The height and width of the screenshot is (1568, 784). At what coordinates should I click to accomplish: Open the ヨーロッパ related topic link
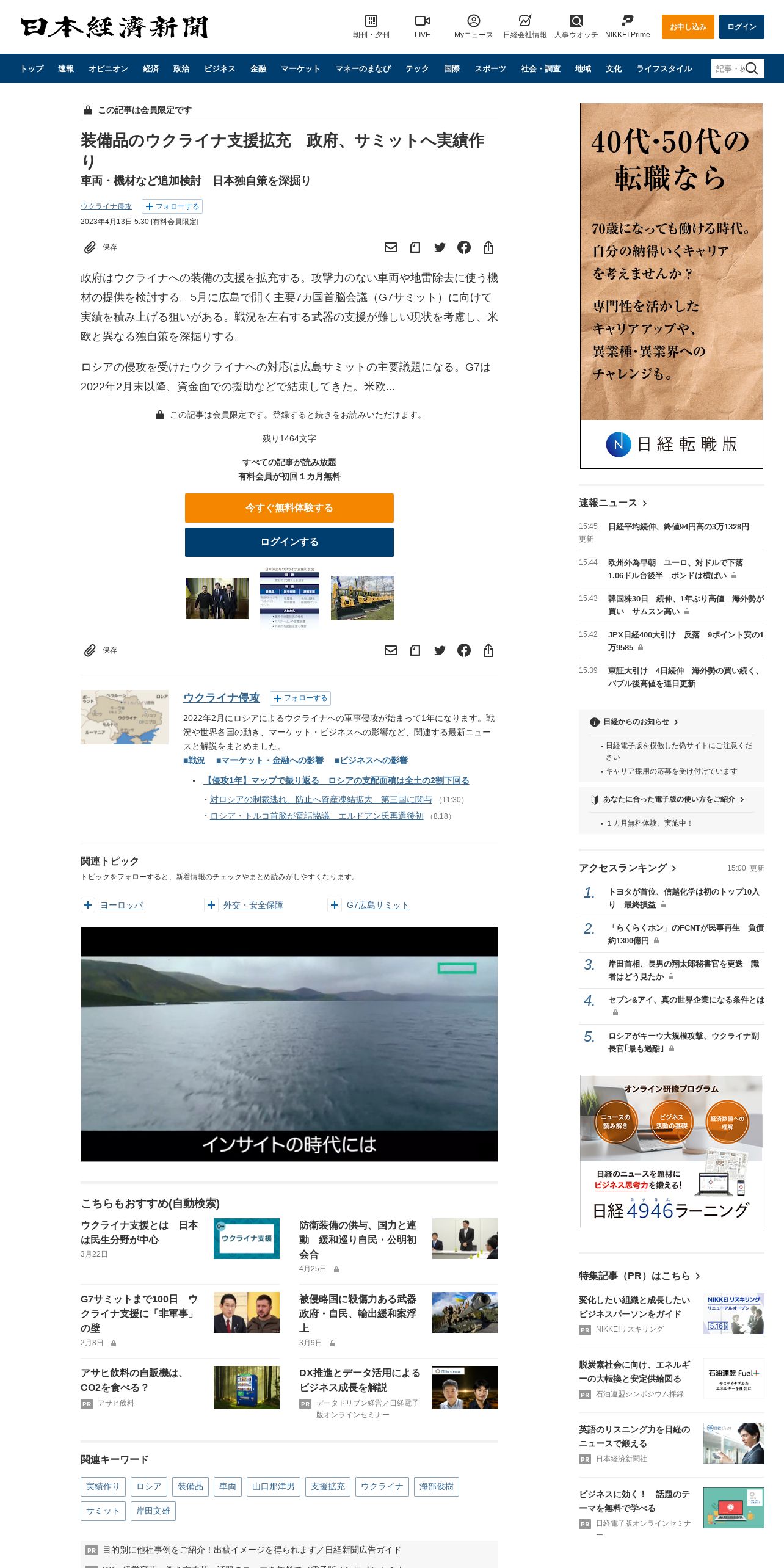tap(122, 905)
